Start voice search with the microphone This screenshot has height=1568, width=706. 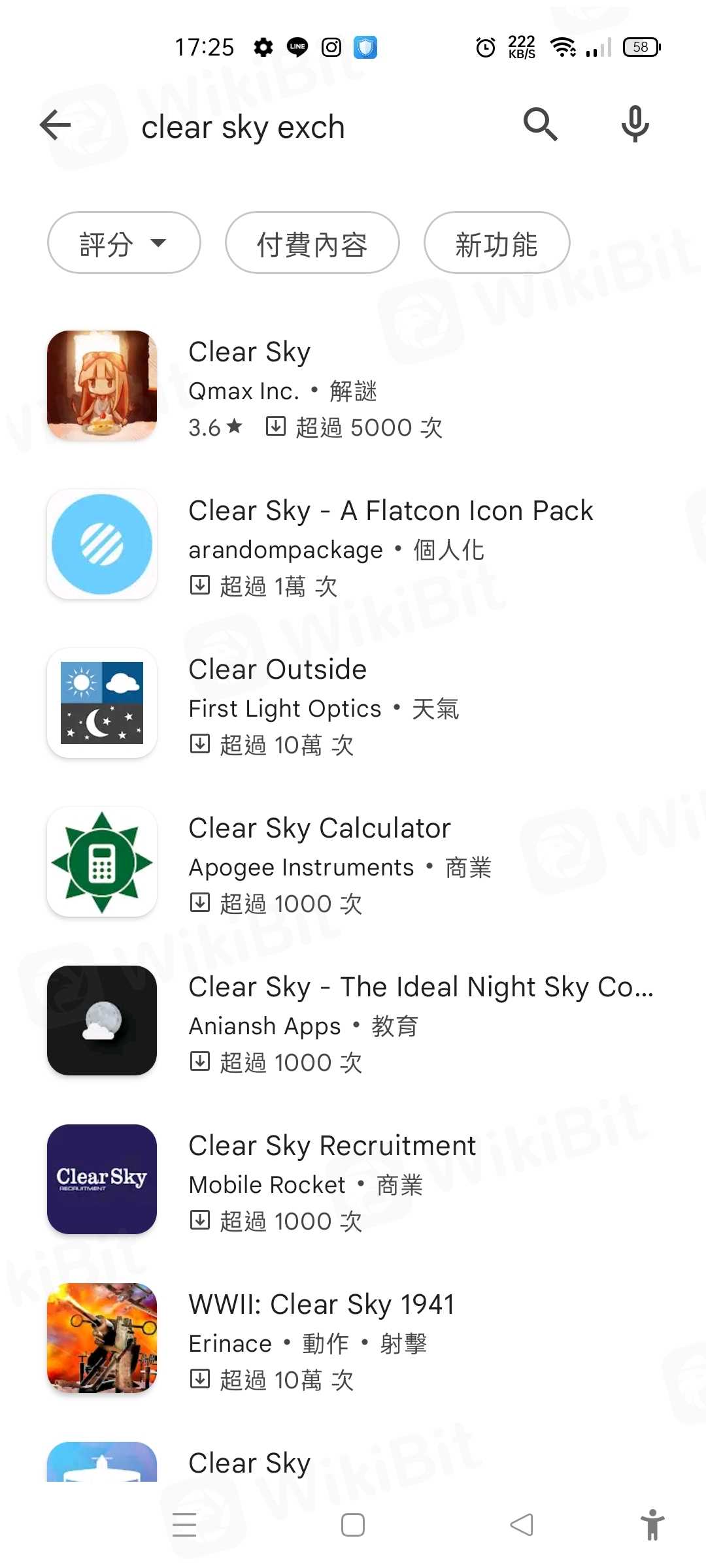point(635,124)
